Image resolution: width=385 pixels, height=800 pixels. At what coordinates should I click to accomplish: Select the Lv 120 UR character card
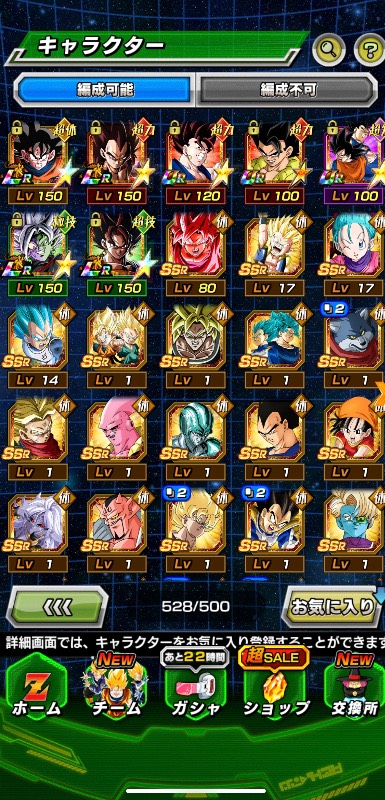coord(195,162)
